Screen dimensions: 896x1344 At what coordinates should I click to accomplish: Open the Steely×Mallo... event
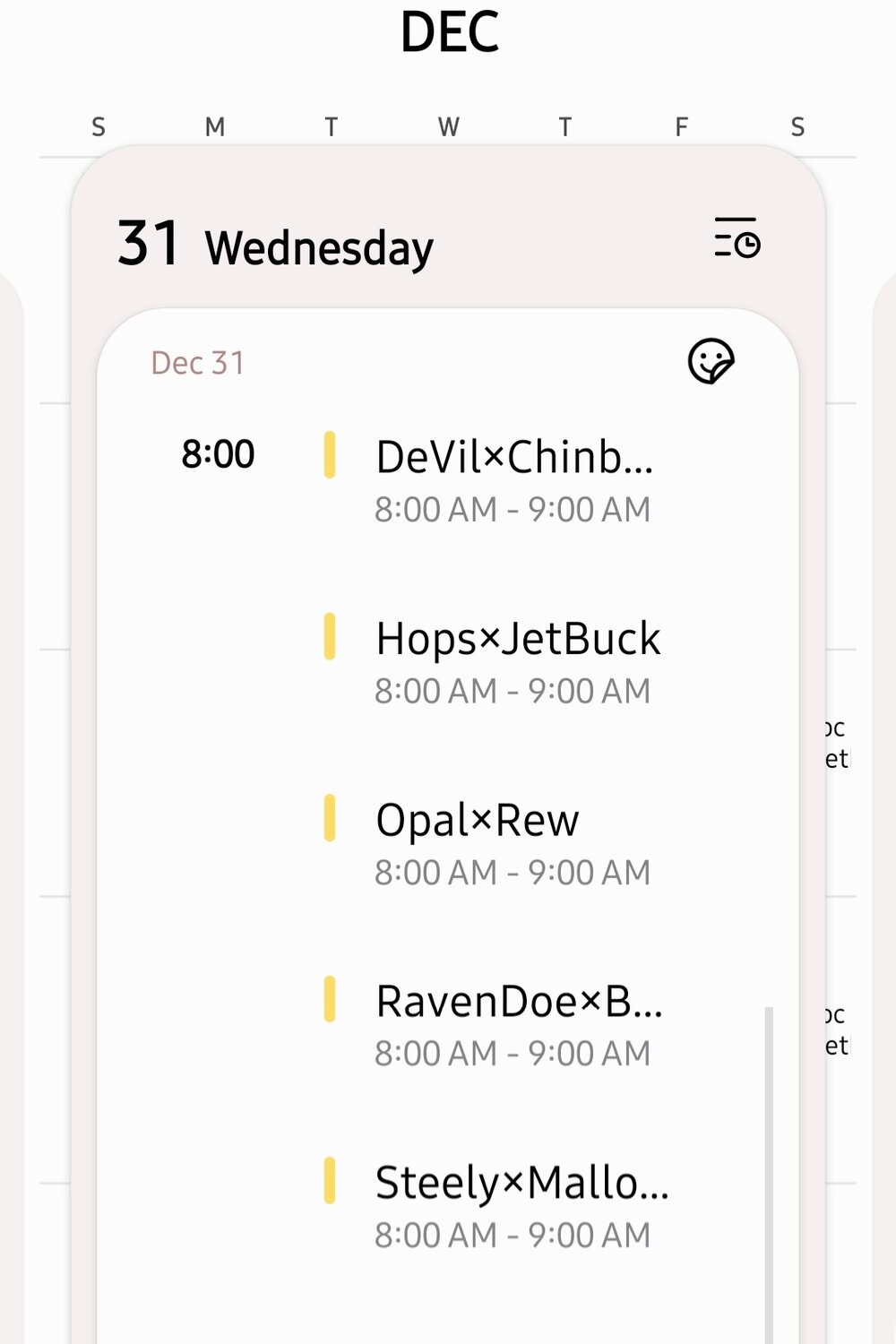[521, 1206]
